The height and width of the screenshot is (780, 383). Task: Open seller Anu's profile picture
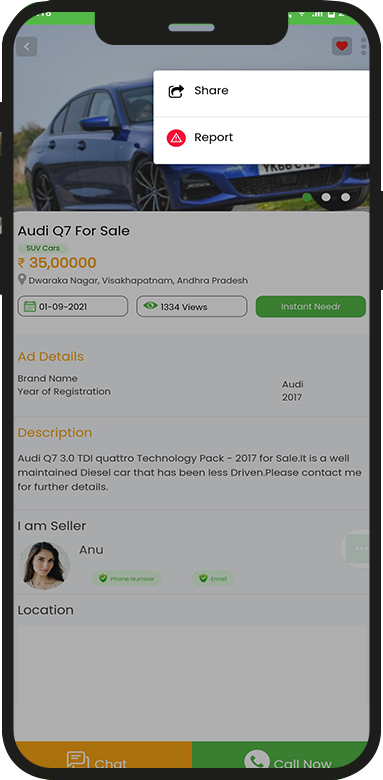tap(44, 566)
